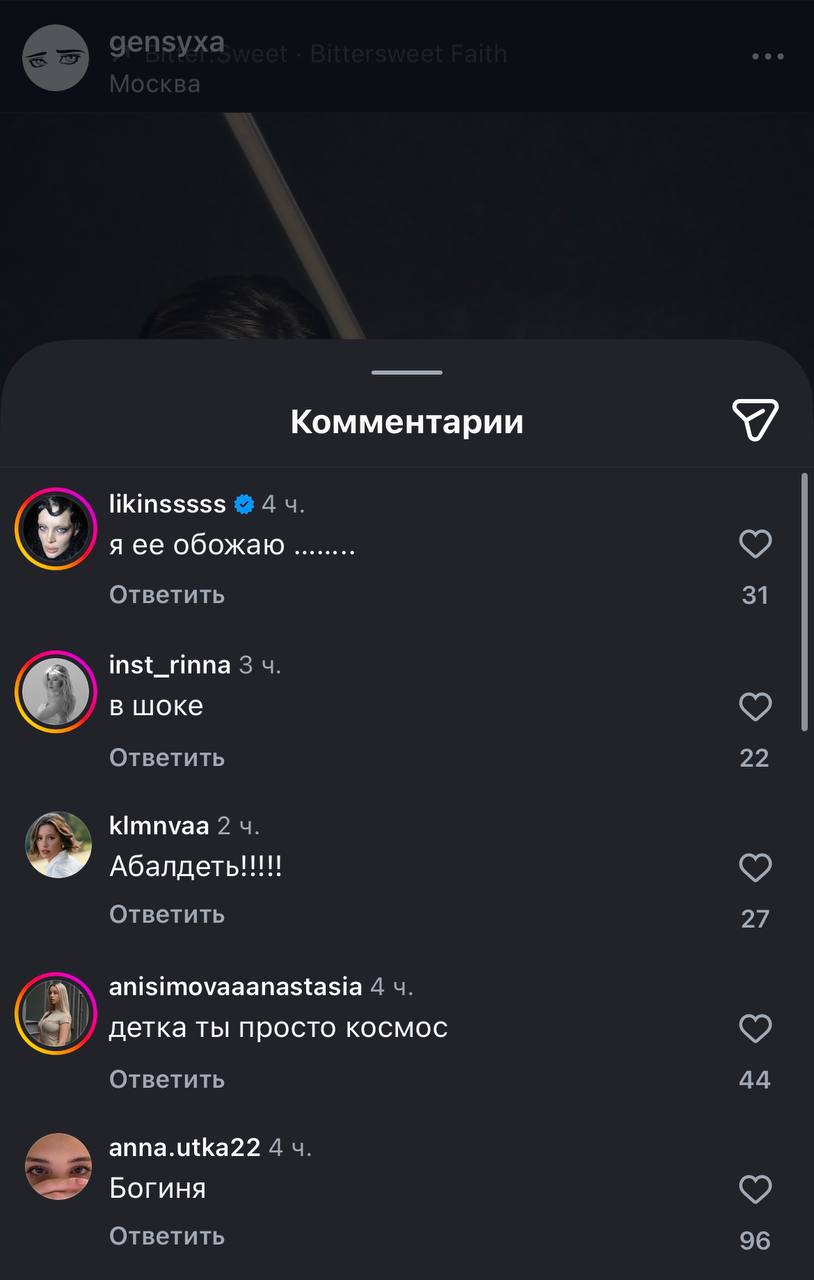814x1280 pixels.
Task: Open the anisimovaaanastasia username link
Action: [x=235, y=987]
